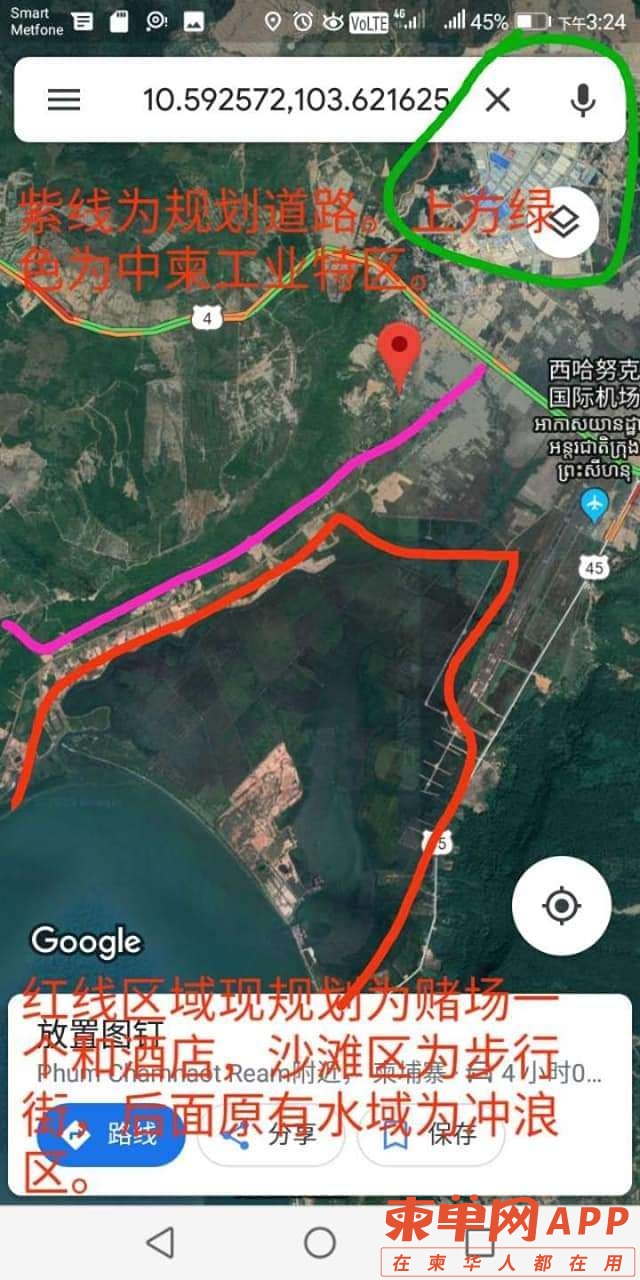Open the map layers selector

565,222
